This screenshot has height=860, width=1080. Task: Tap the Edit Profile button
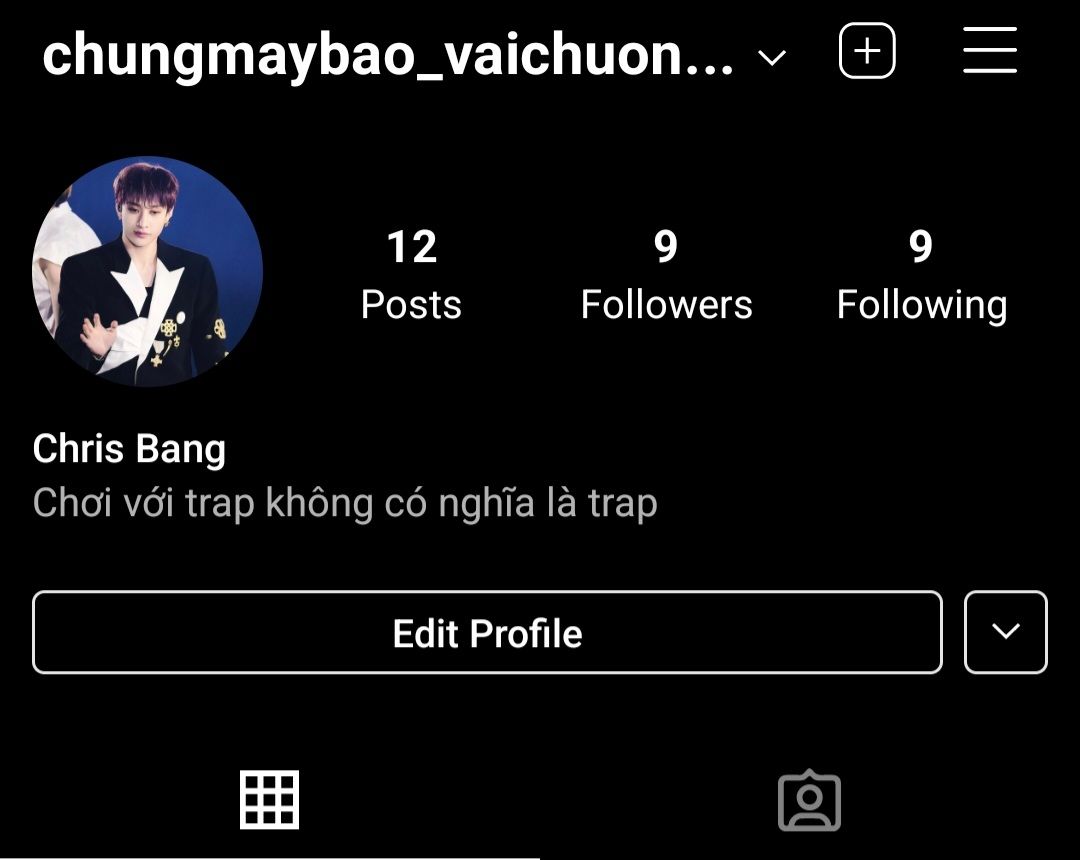click(x=487, y=633)
